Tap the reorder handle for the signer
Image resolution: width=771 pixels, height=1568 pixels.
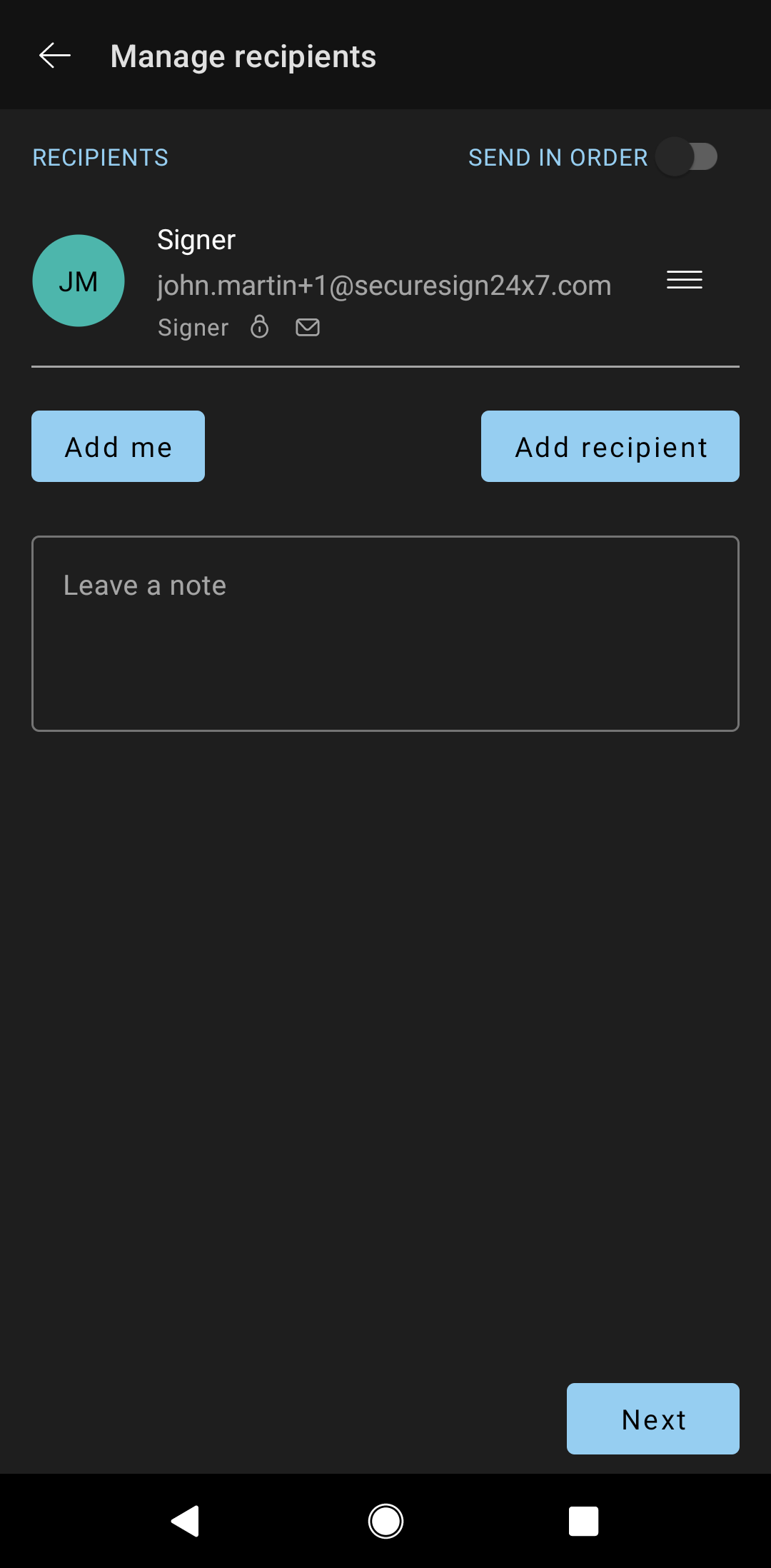684,280
